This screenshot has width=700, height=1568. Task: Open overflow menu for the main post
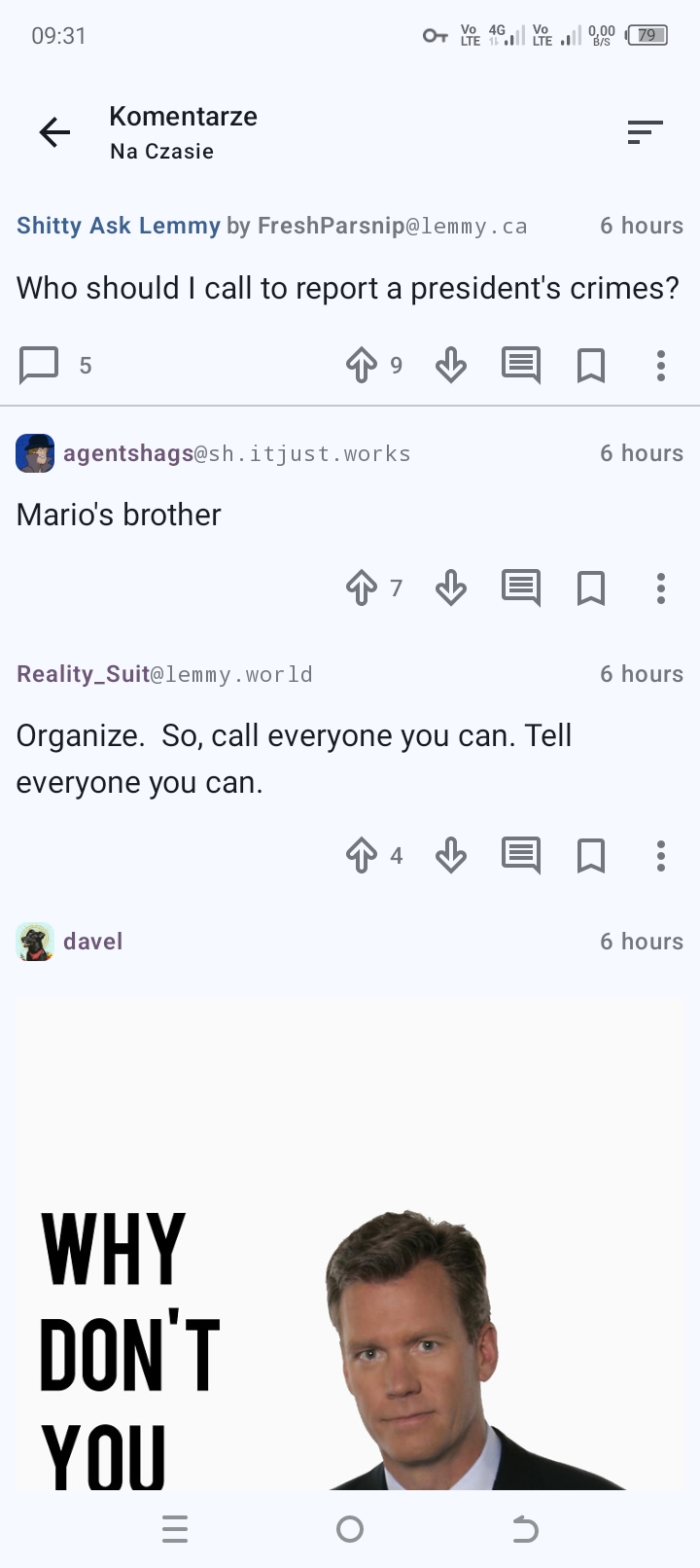pyautogui.click(x=661, y=366)
